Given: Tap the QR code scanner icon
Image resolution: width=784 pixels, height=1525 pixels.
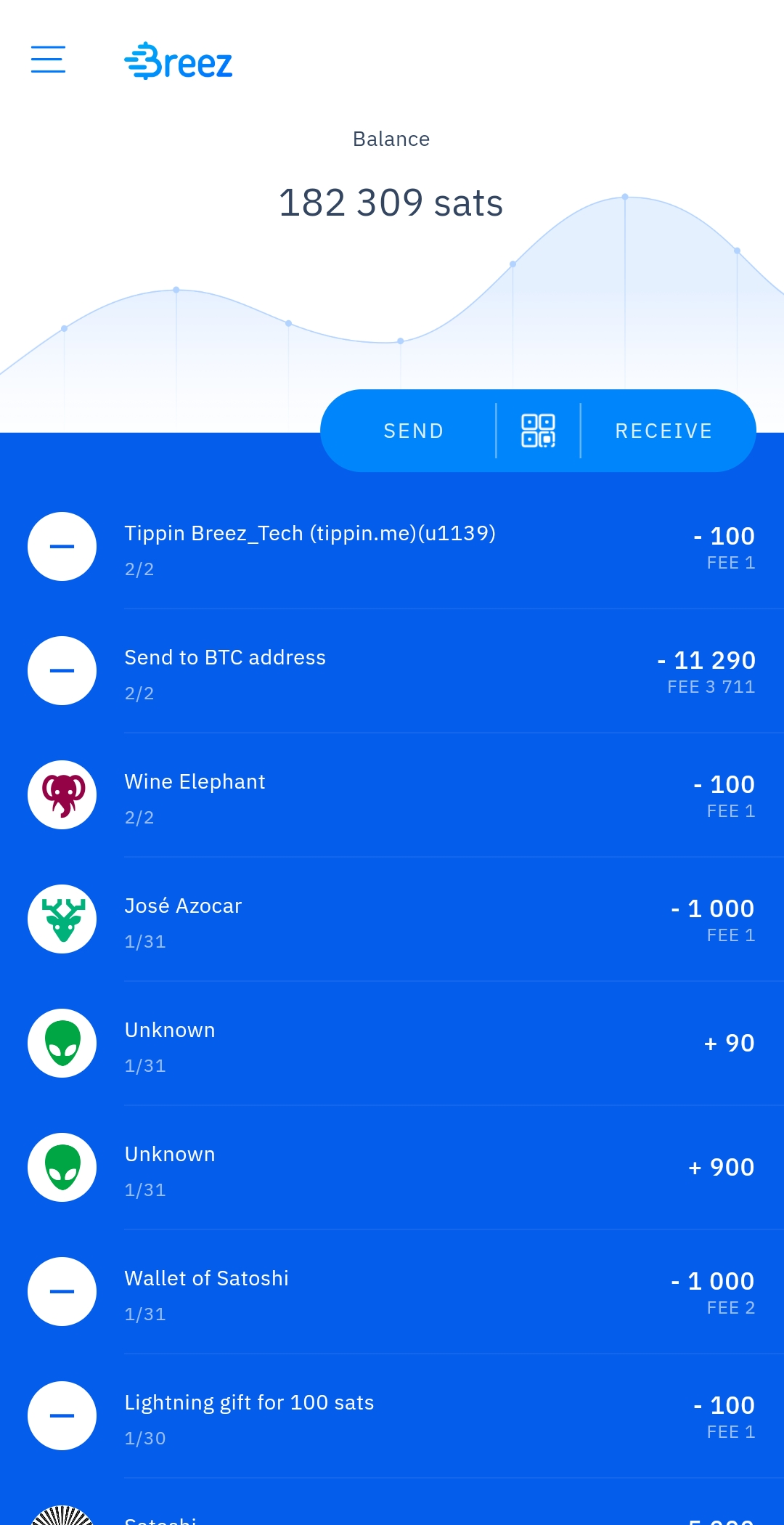Looking at the screenshot, I should pos(538,430).
